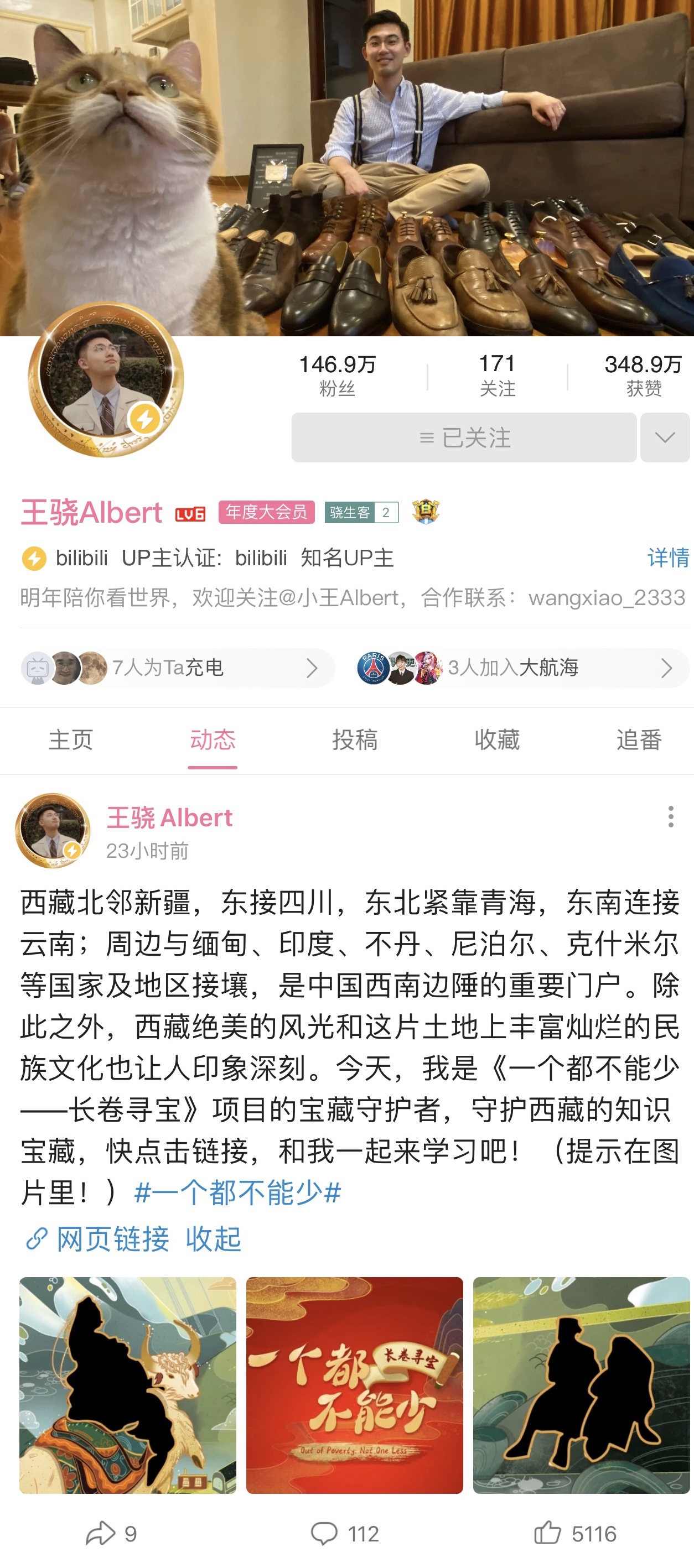694x1568 pixels.
Task: Open the #一个都不能少# hashtag
Action: click(x=237, y=1192)
